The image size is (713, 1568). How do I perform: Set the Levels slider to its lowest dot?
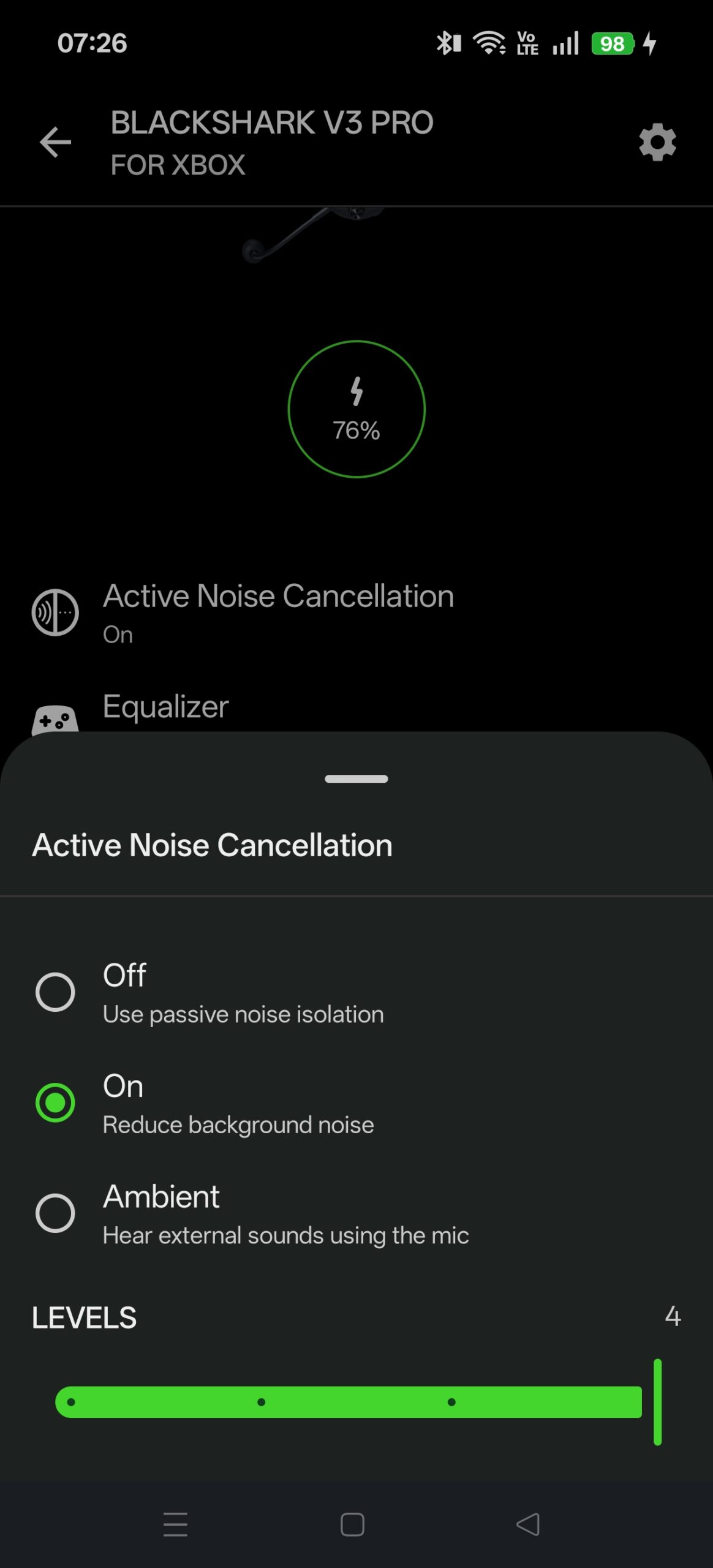point(71,1402)
